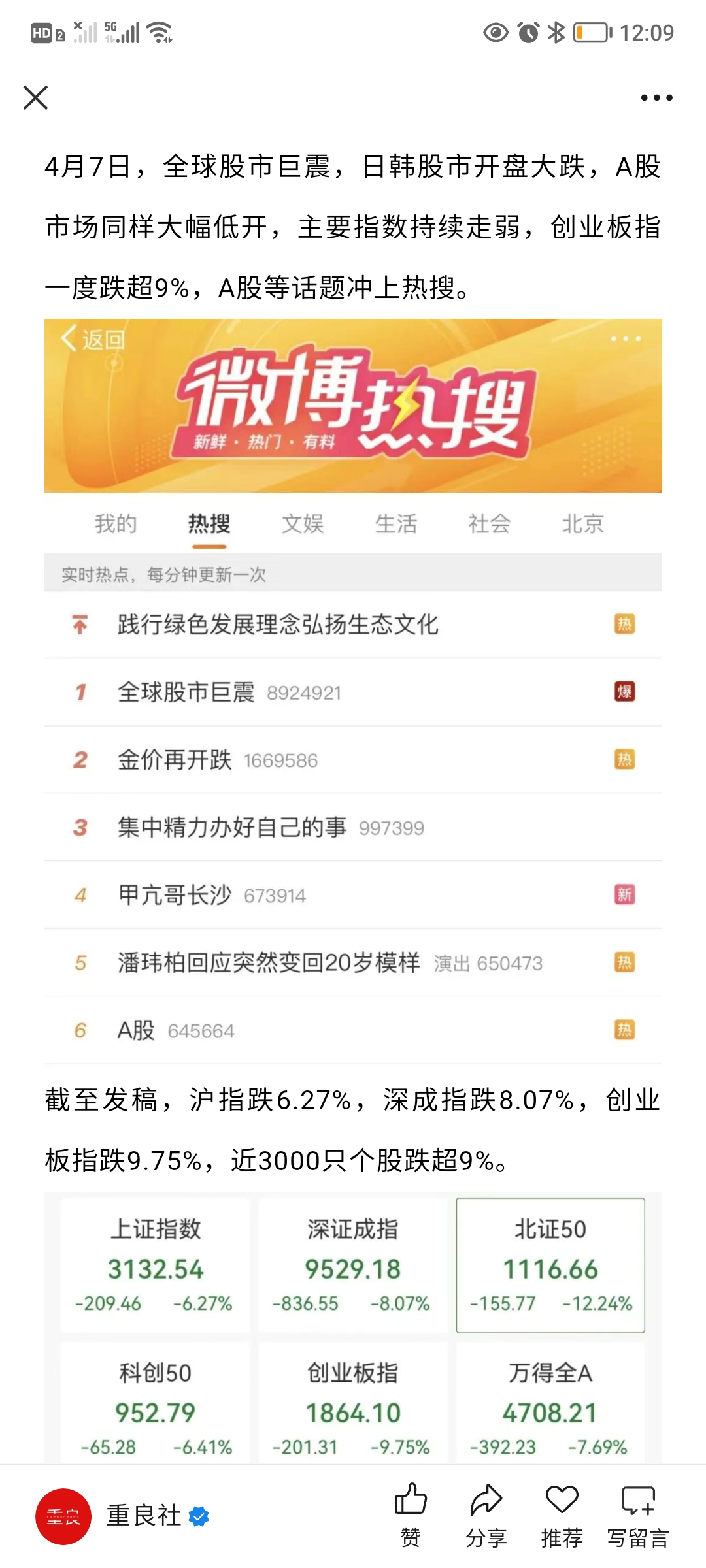Image resolution: width=706 pixels, height=1568 pixels.
Task: Close the article page
Action: [x=36, y=98]
